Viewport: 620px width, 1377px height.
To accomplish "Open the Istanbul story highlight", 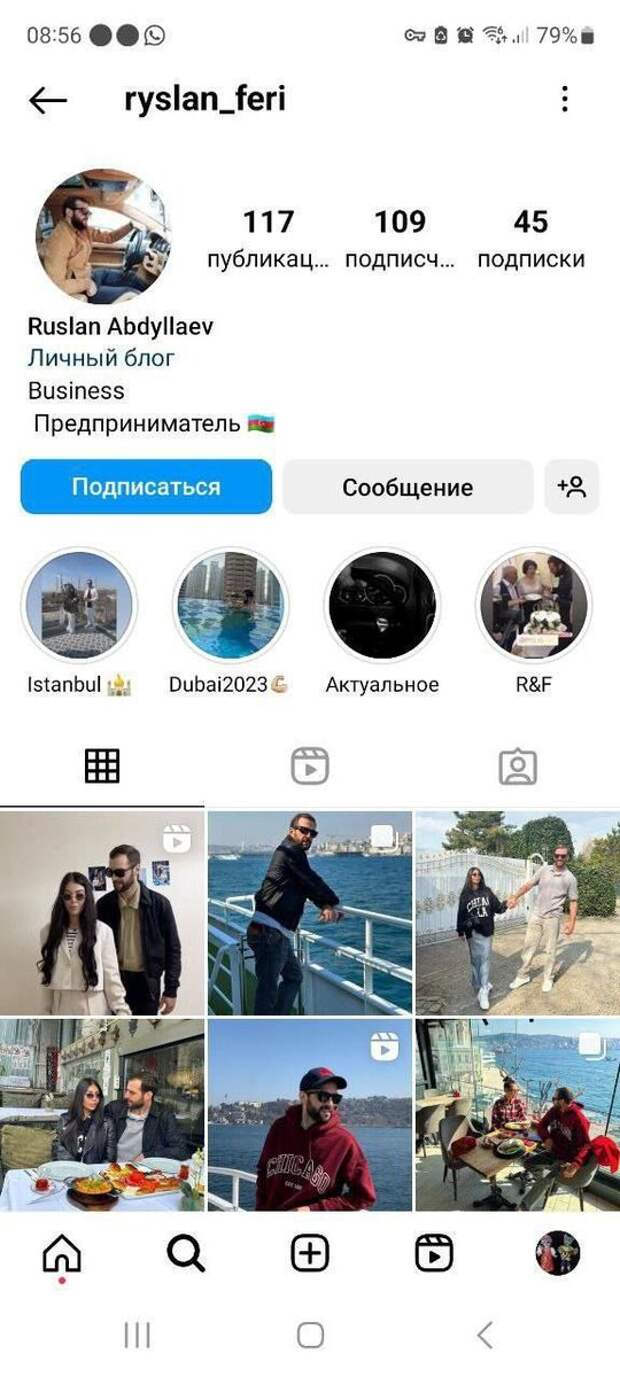I will (79, 606).
